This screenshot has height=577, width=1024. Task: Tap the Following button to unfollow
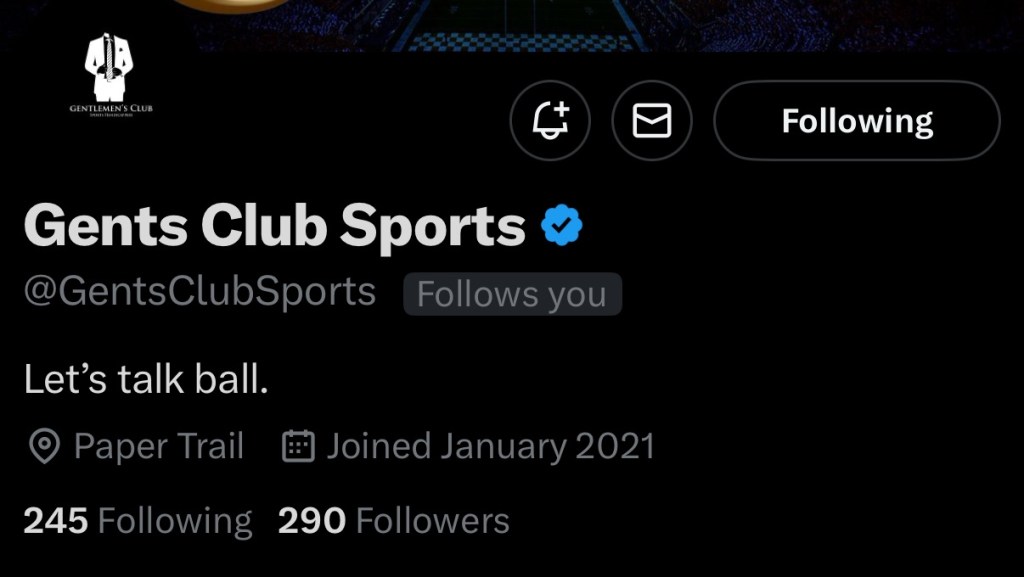click(x=856, y=121)
